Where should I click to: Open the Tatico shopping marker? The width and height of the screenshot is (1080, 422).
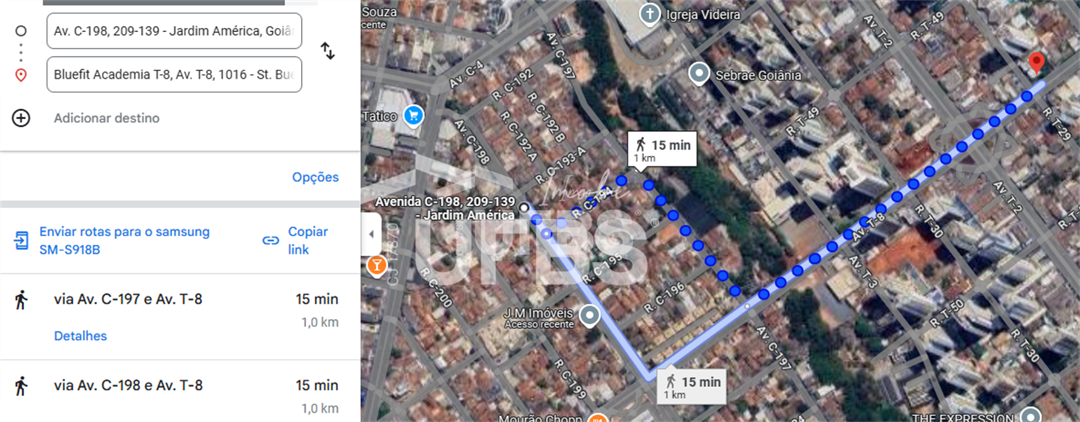tap(412, 116)
